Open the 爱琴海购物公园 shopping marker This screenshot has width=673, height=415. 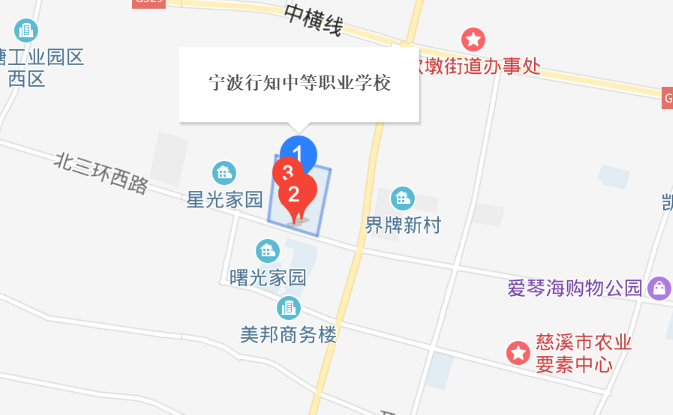pos(659,289)
